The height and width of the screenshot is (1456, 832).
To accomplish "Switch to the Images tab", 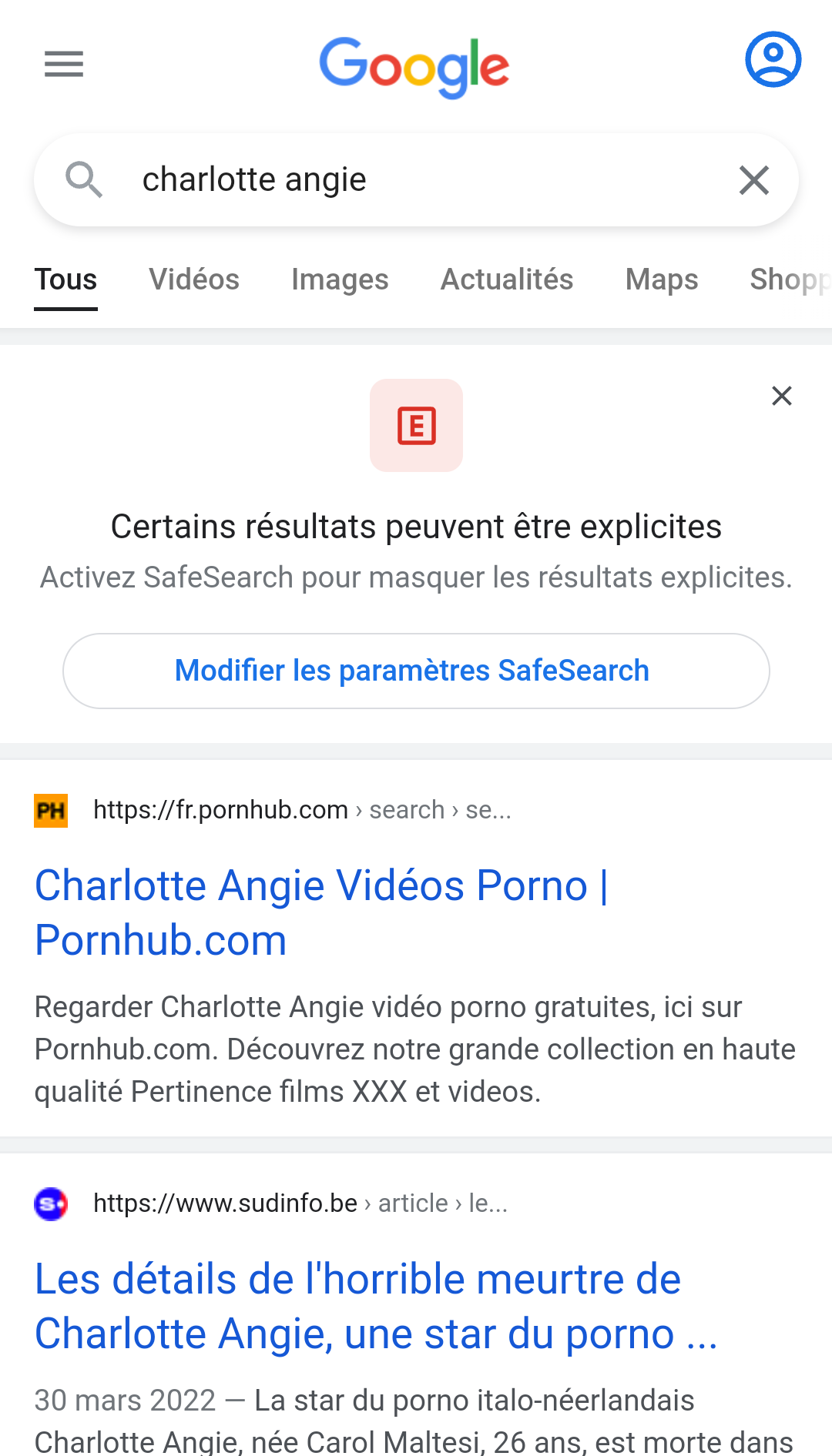I will pyautogui.click(x=340, y=279).
